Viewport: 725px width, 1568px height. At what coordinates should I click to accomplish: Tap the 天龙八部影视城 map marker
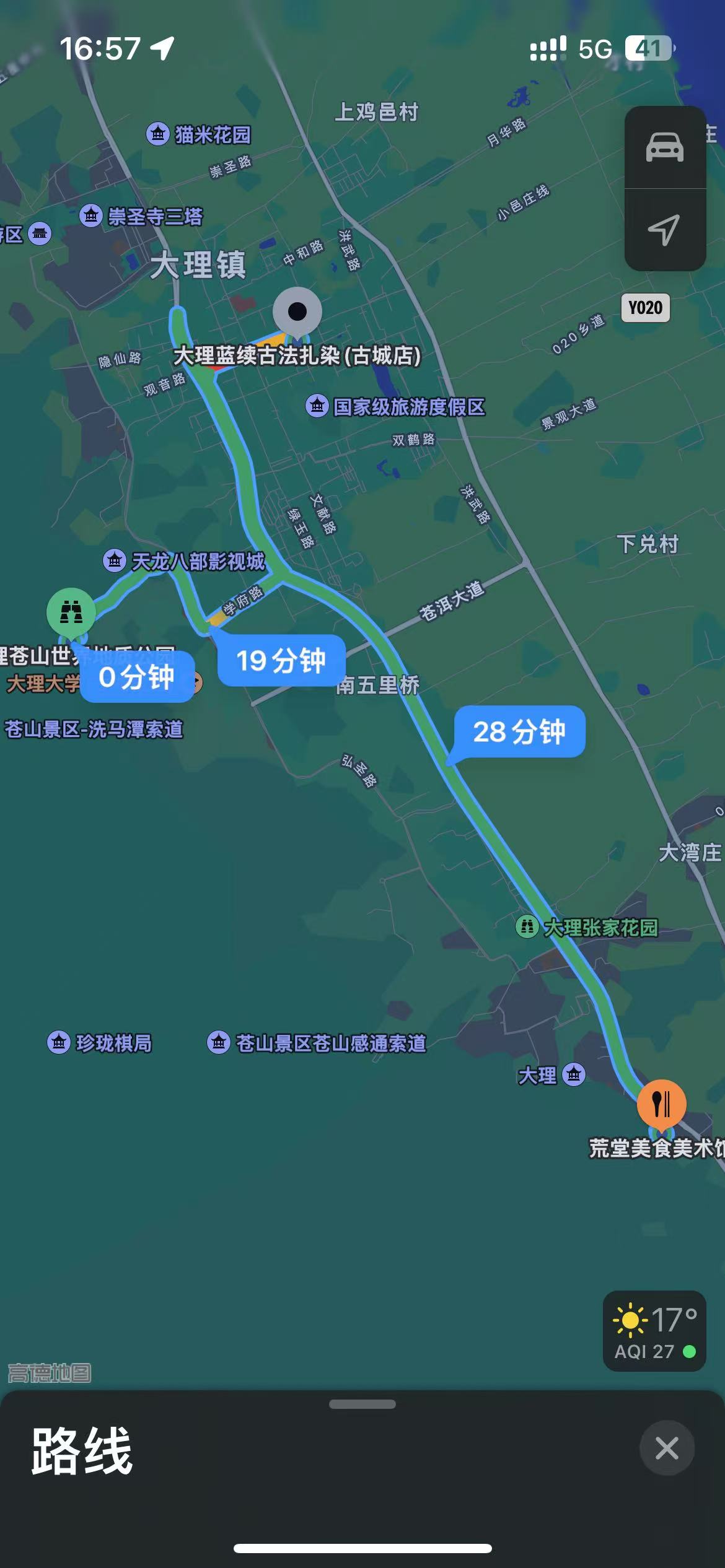point(115,561)
